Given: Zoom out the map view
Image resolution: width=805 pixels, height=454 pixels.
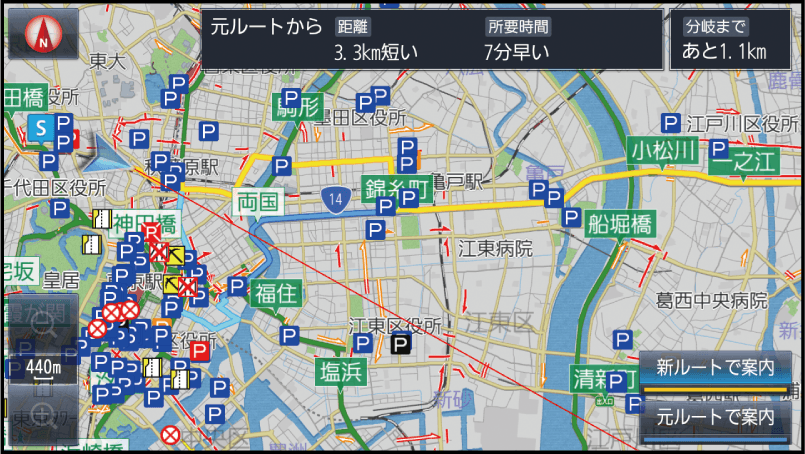Looking at the screenshot, I should pos(42,322).
